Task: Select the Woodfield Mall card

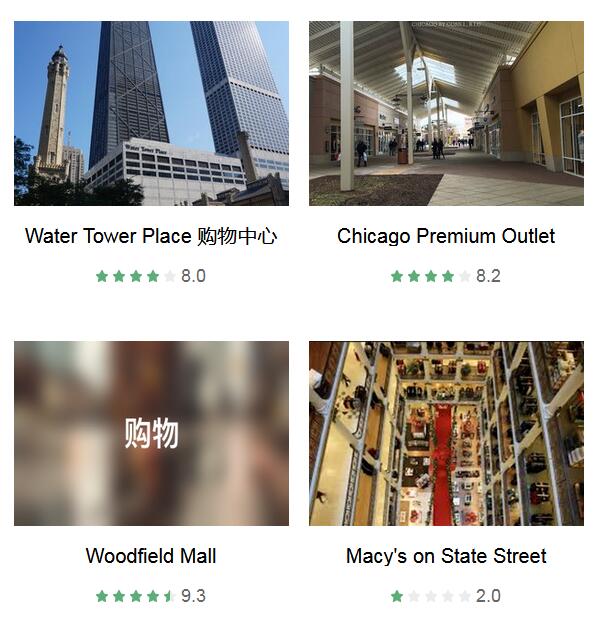Action: click(151, 434)
